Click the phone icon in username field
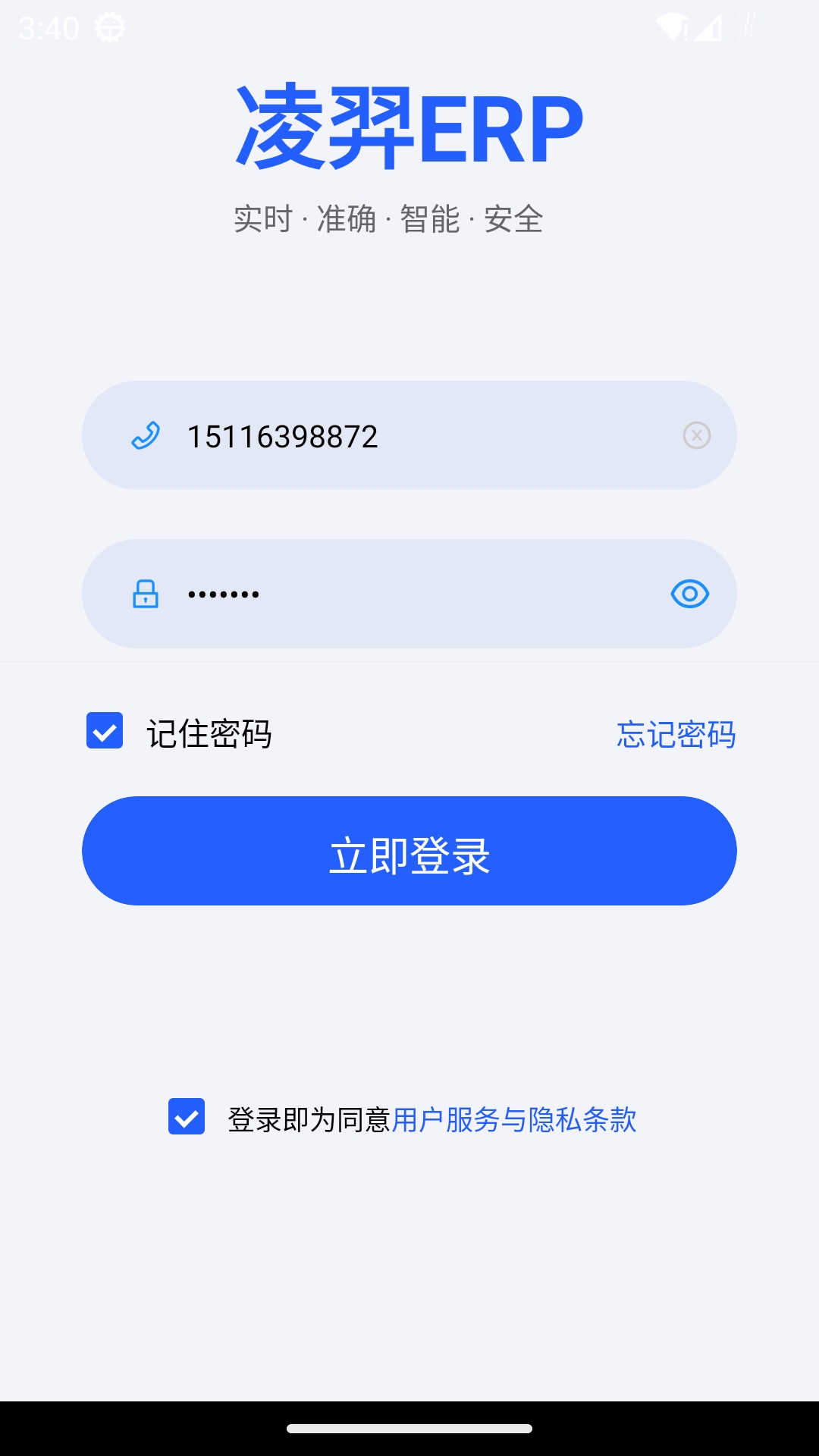 click(x=146, y=435)
